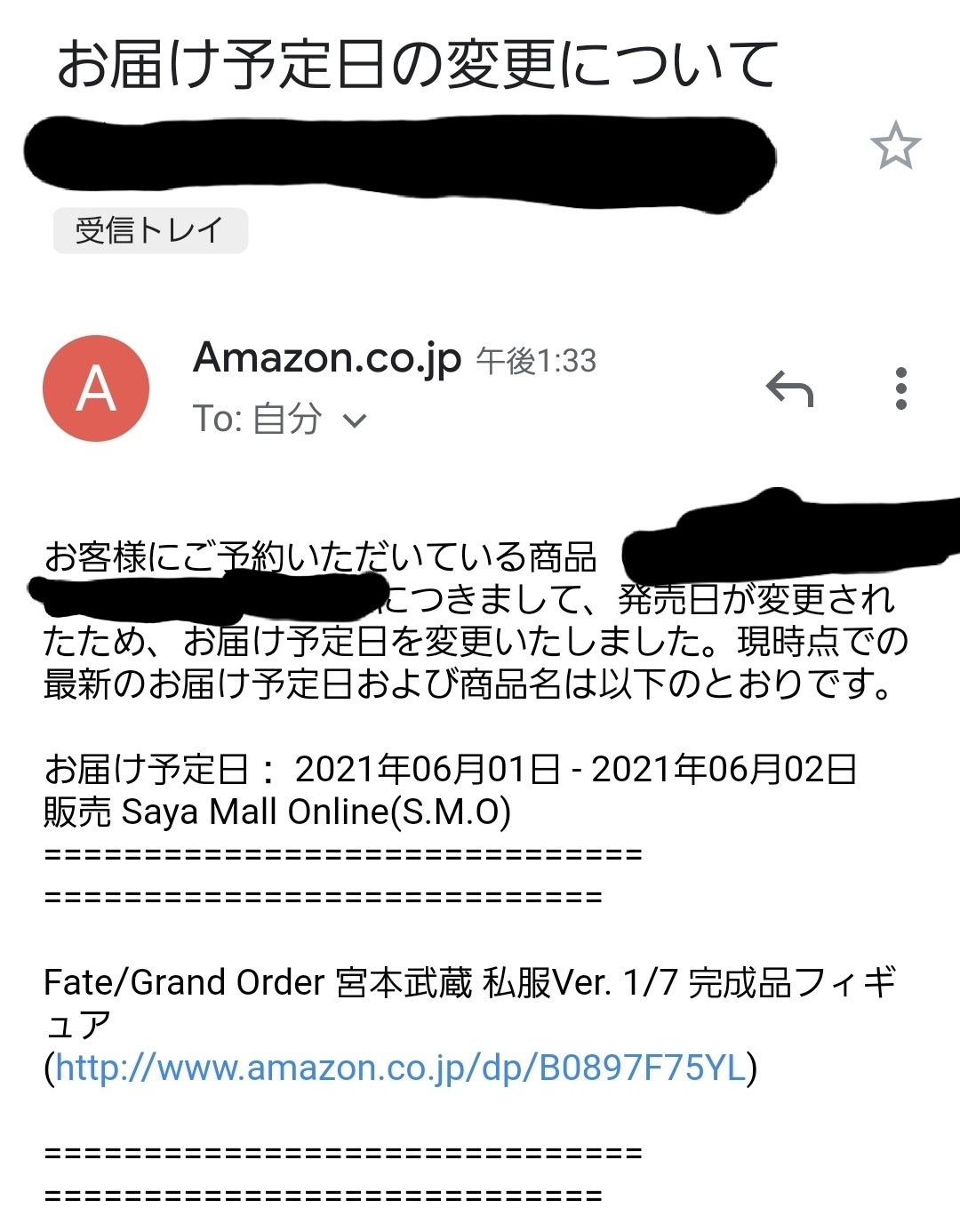The width and height of the screenshot is (960, 1232).
Task: Reply to the Amazon.co.jp email
Action: tap(789, 388)
